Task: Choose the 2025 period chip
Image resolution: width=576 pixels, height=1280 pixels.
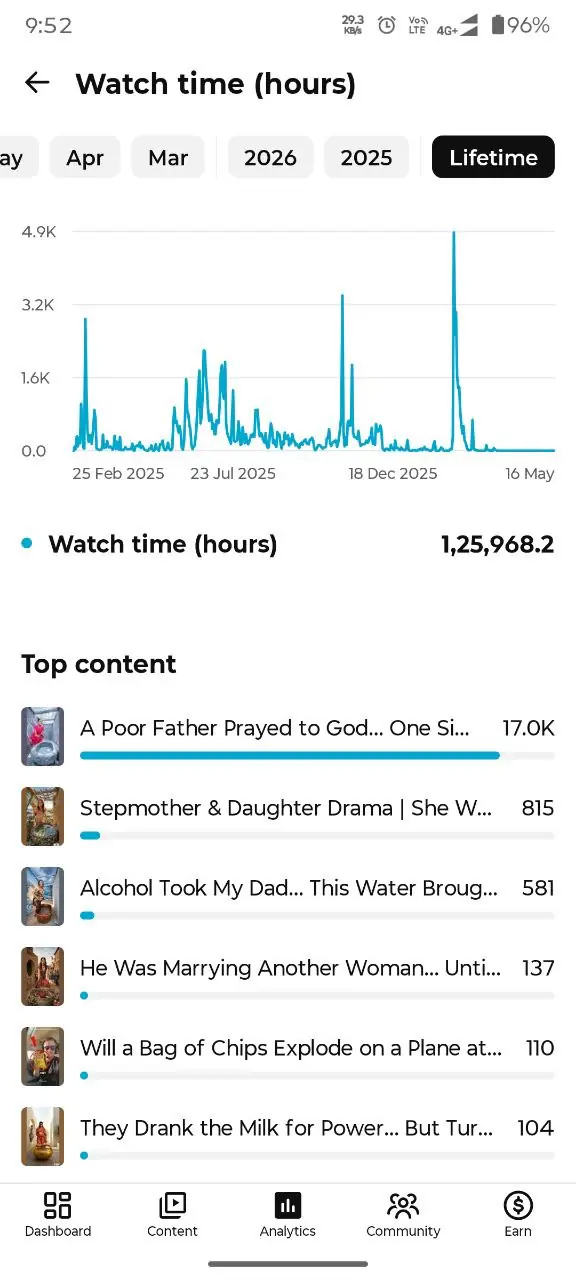Action: pyautogui.click(x=366, y=157)
